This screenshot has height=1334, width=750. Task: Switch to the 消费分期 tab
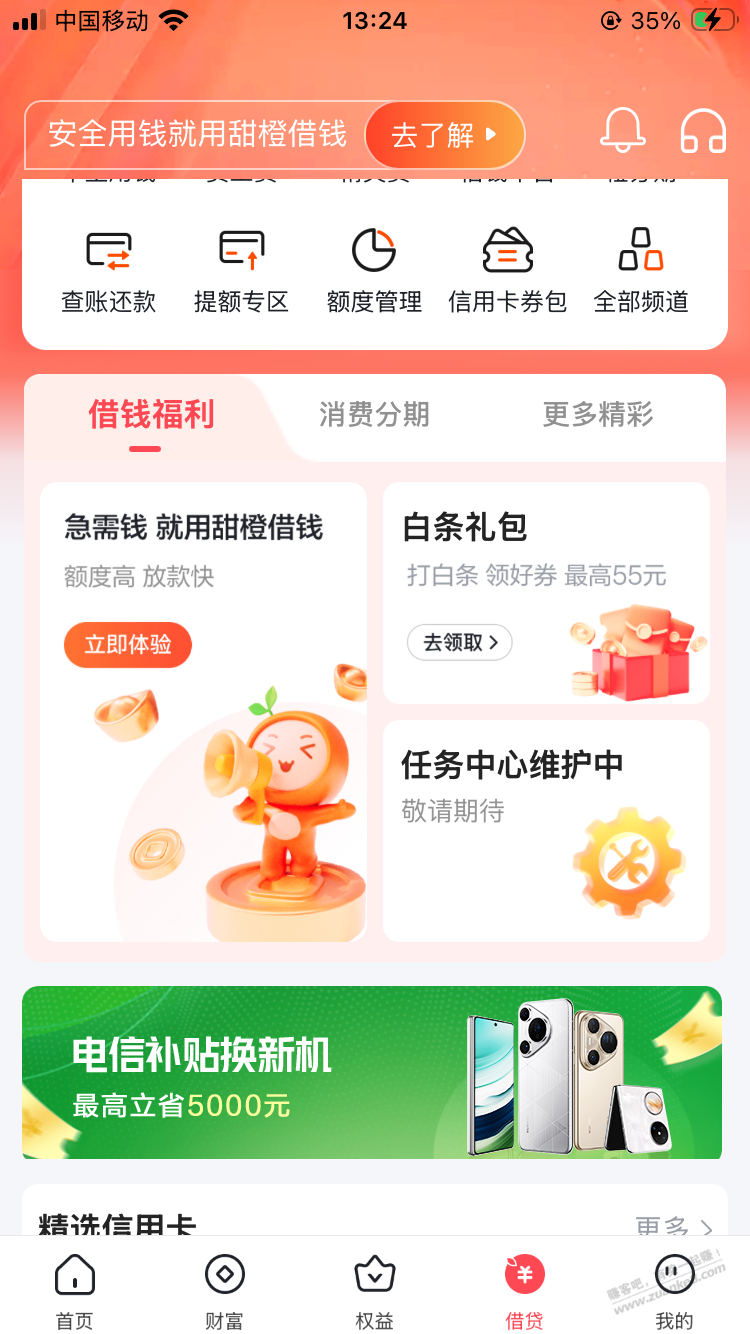tap(374, 414)
